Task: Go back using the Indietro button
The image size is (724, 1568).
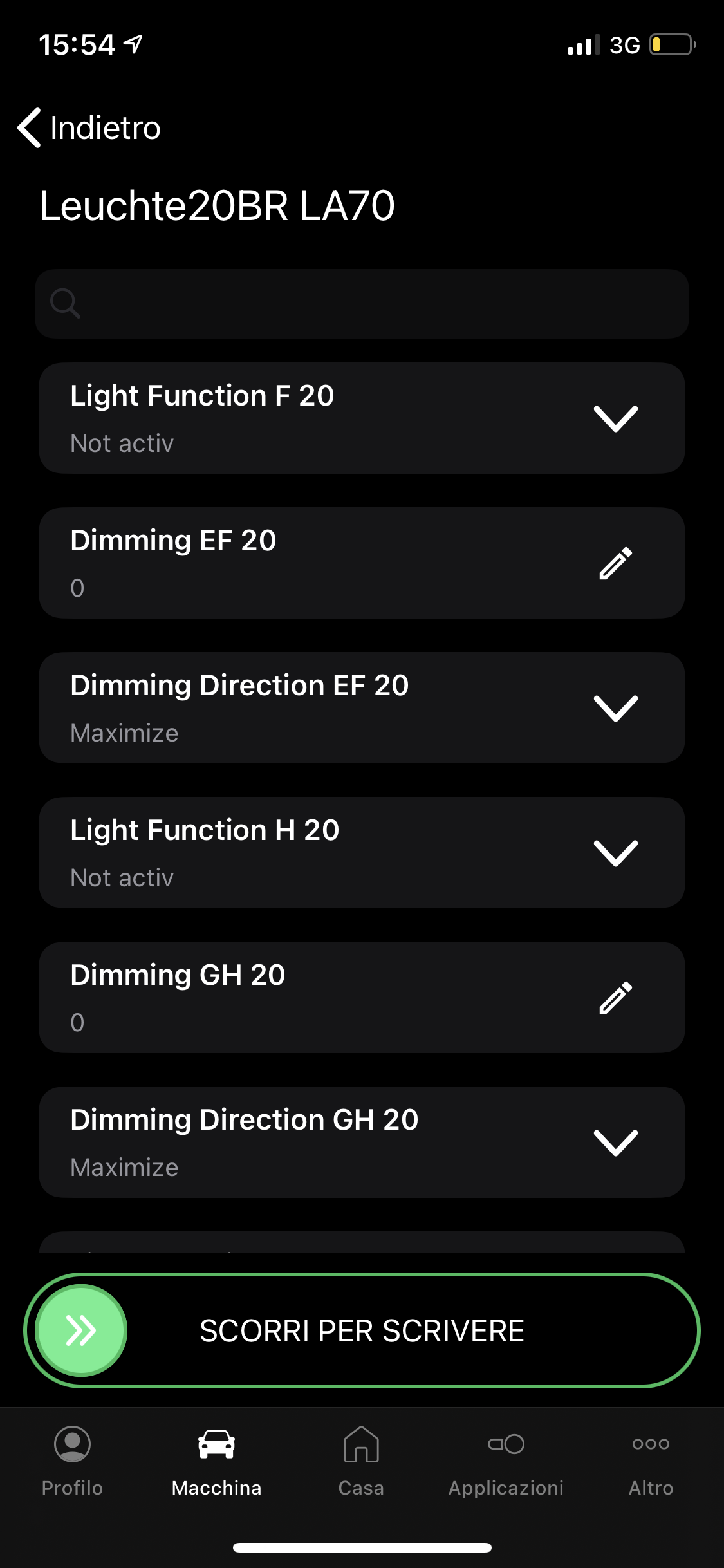Action: pos(89,127)
